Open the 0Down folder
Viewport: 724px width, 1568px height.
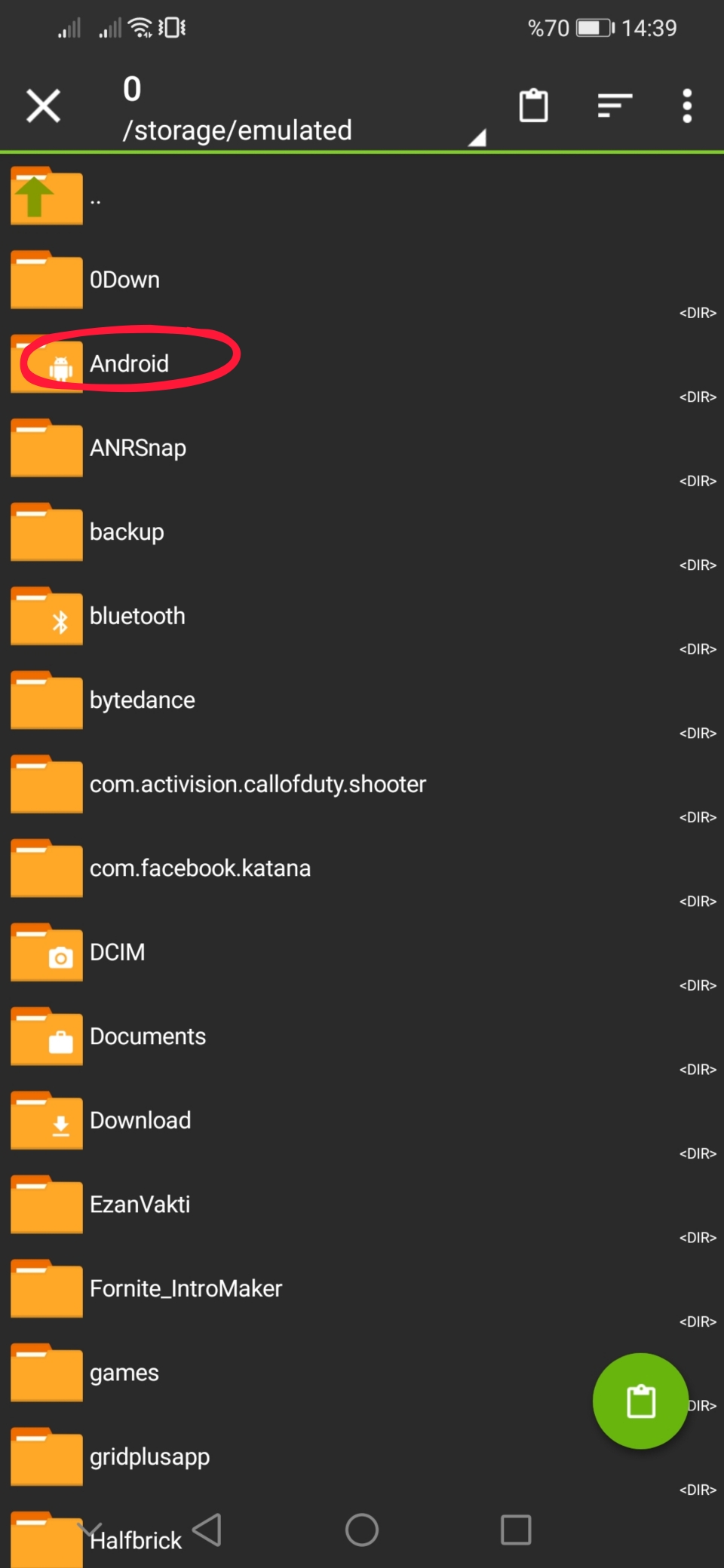coord(124,279)
